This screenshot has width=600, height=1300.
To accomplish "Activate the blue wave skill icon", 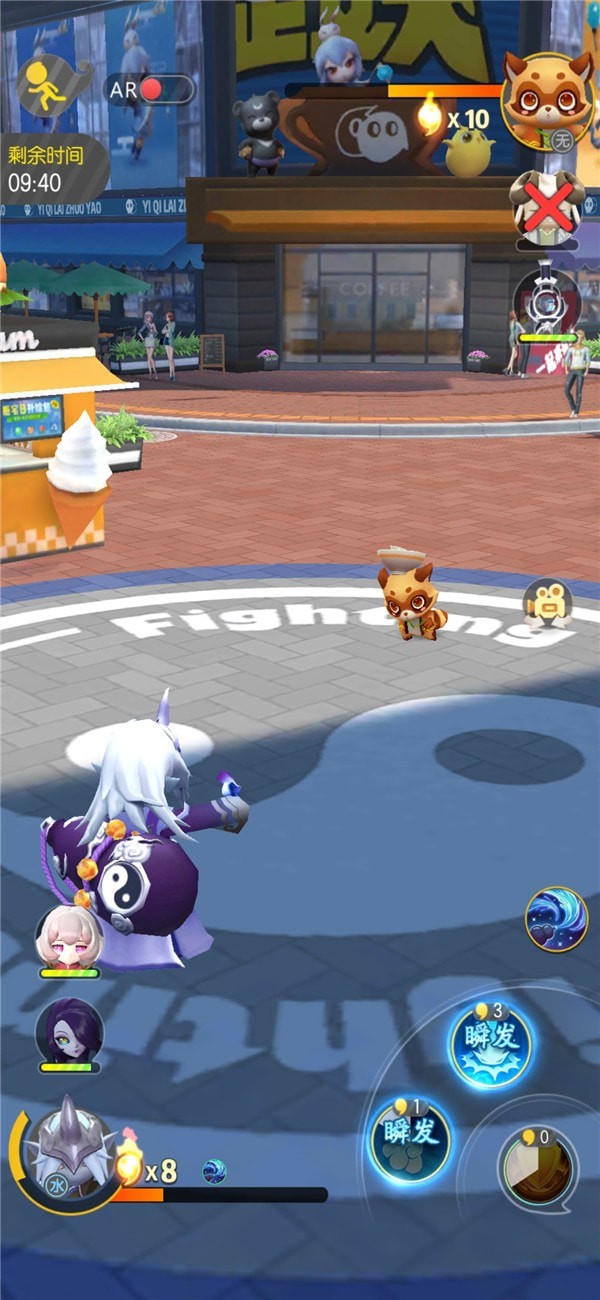I will point(556,919).
